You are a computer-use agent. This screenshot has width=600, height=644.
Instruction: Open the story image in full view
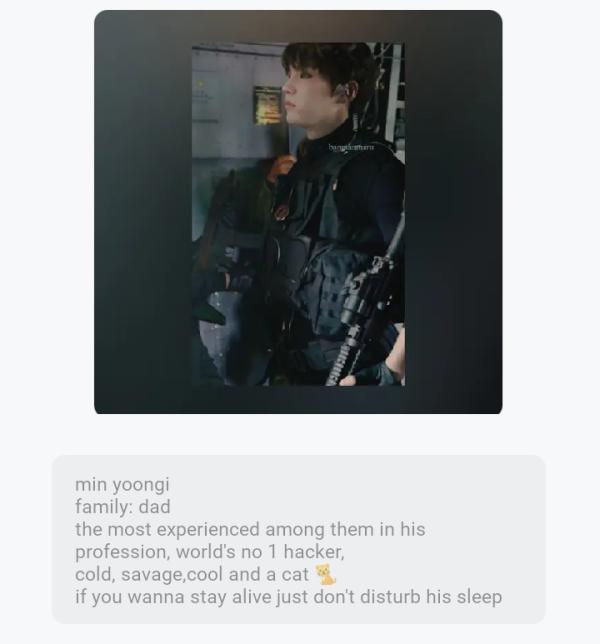298,213
